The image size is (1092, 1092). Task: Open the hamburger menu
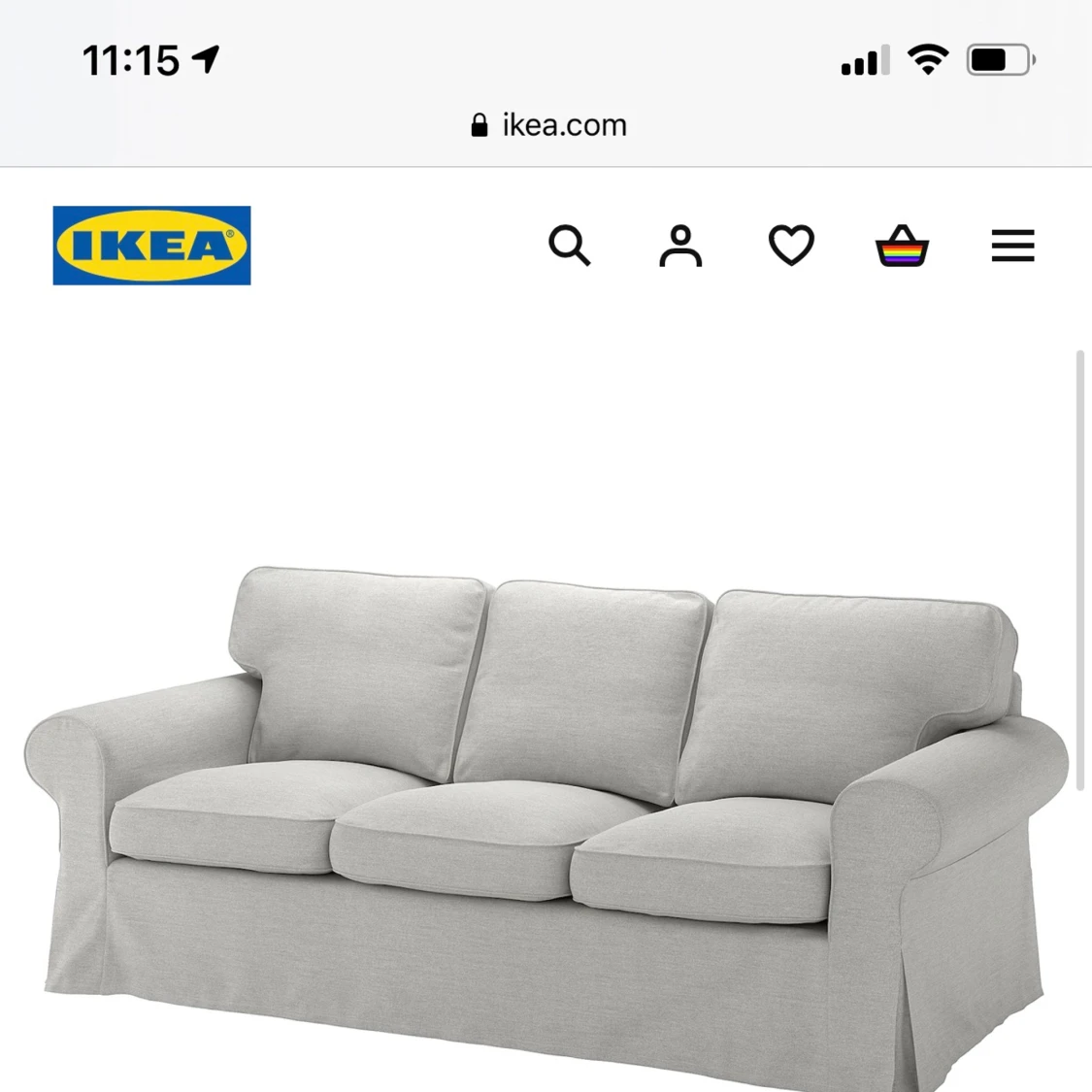pos(1012,246)
